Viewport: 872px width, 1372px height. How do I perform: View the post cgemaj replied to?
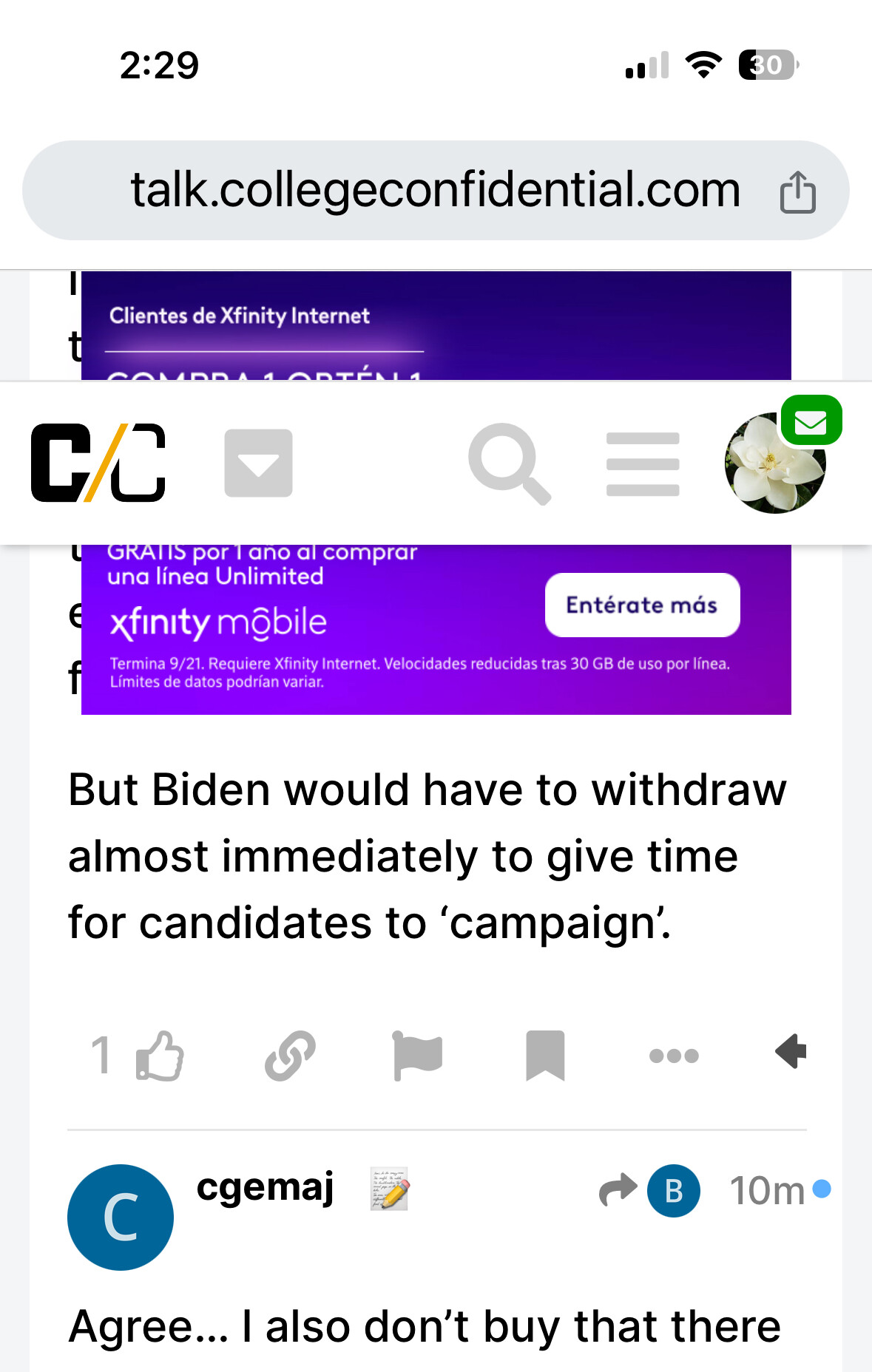[x=649, y=1190]
